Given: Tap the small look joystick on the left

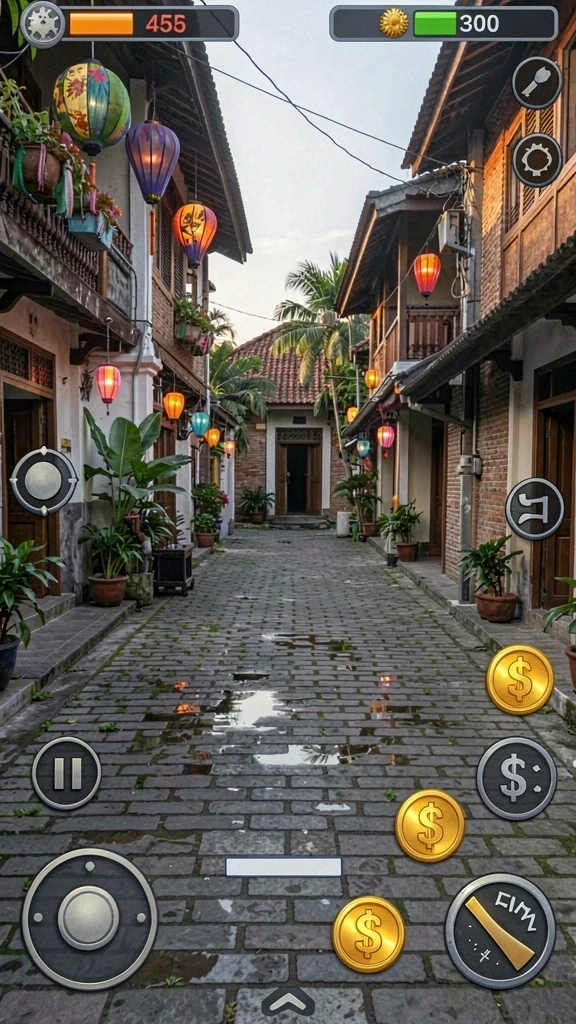Looking at the screenshot, I should point(44,481).
